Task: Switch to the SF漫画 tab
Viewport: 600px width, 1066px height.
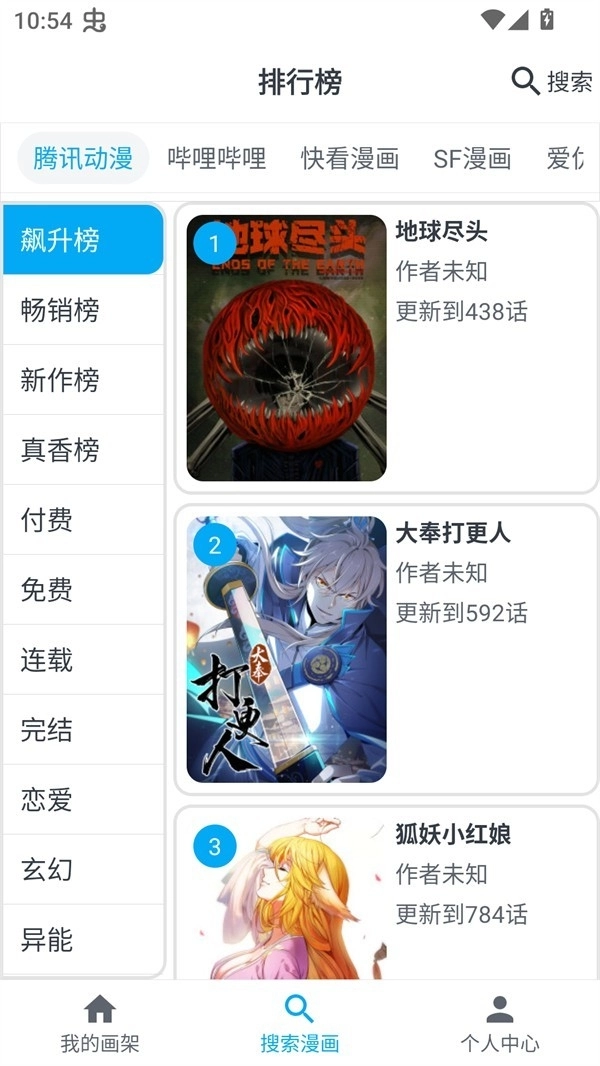Action: pos(472,158)
